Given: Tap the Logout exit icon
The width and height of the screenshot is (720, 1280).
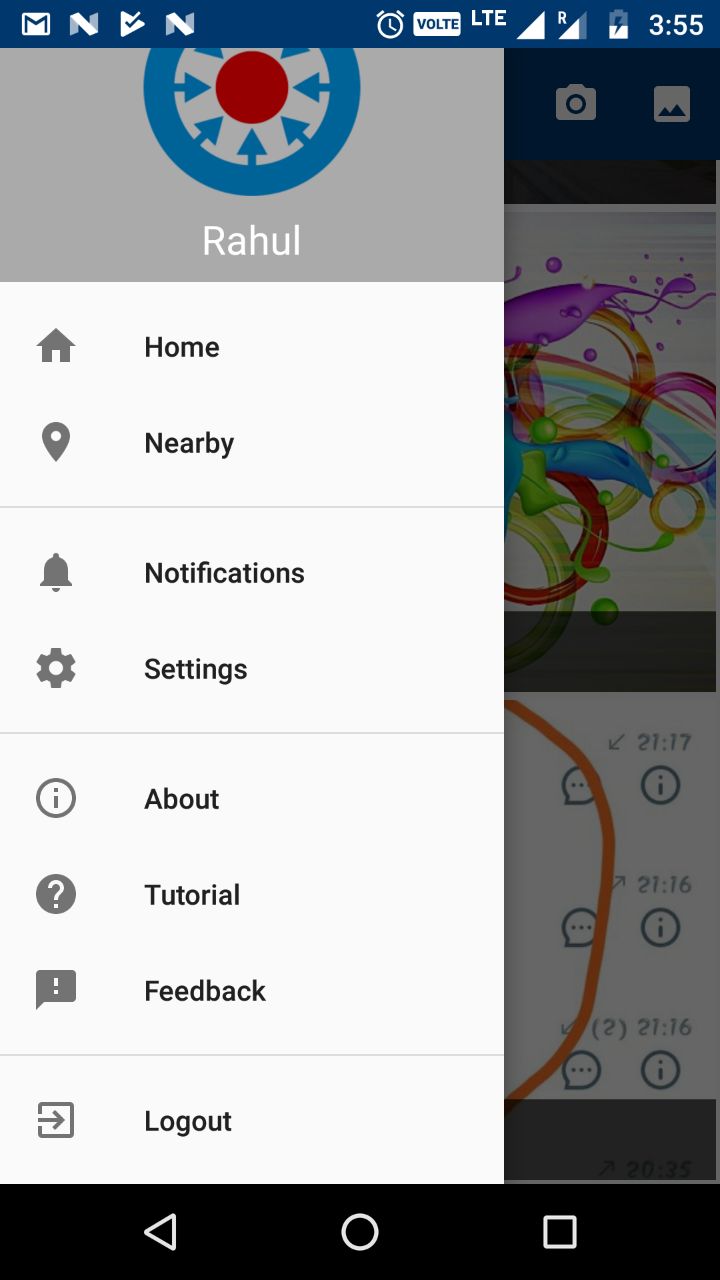Looking at the screenshot, I should click(56, 1120).
